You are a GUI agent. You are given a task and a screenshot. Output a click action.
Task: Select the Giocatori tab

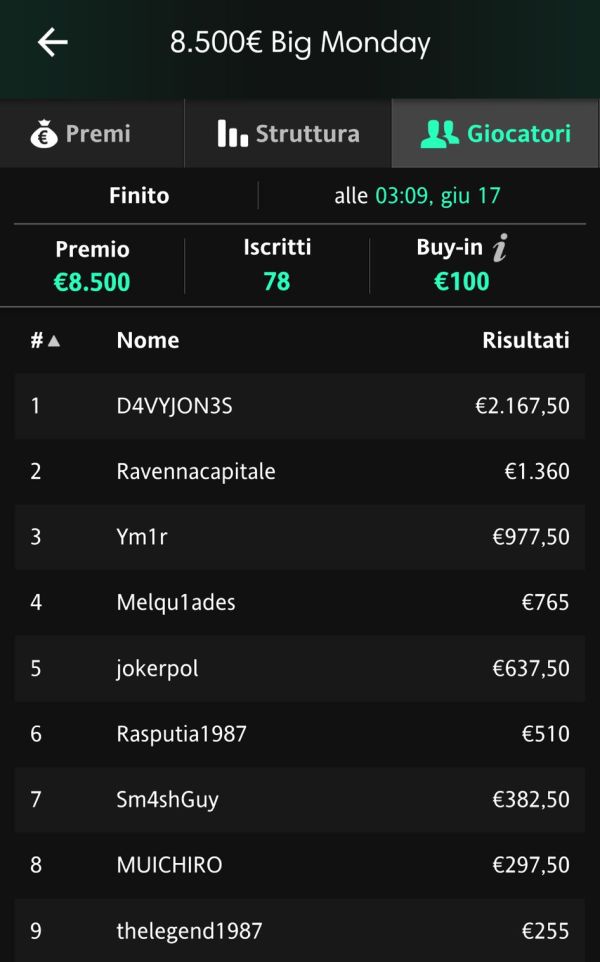point(495,133)
